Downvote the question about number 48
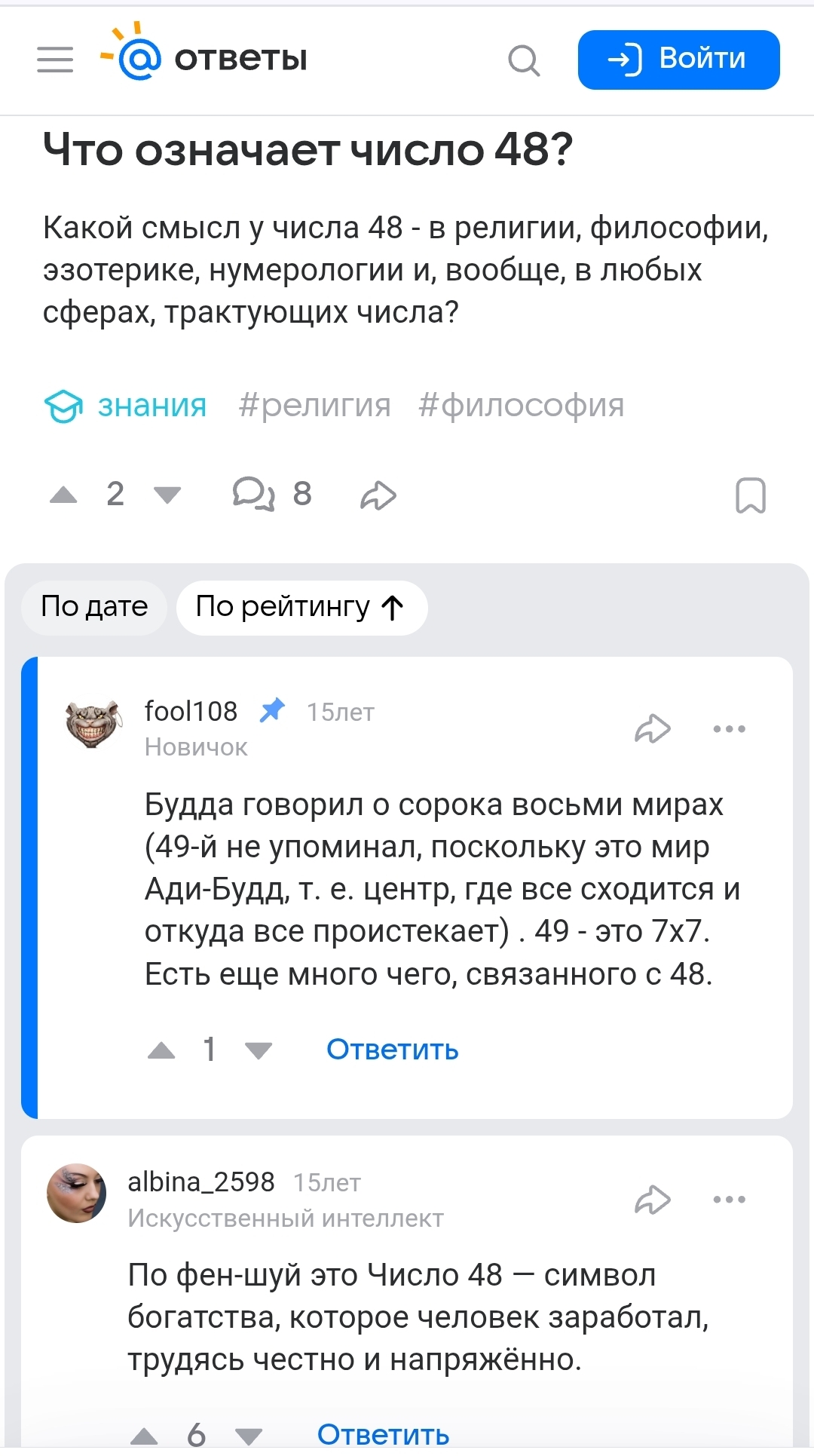This screenshot has width=814, height=1456. coord(167,495)
